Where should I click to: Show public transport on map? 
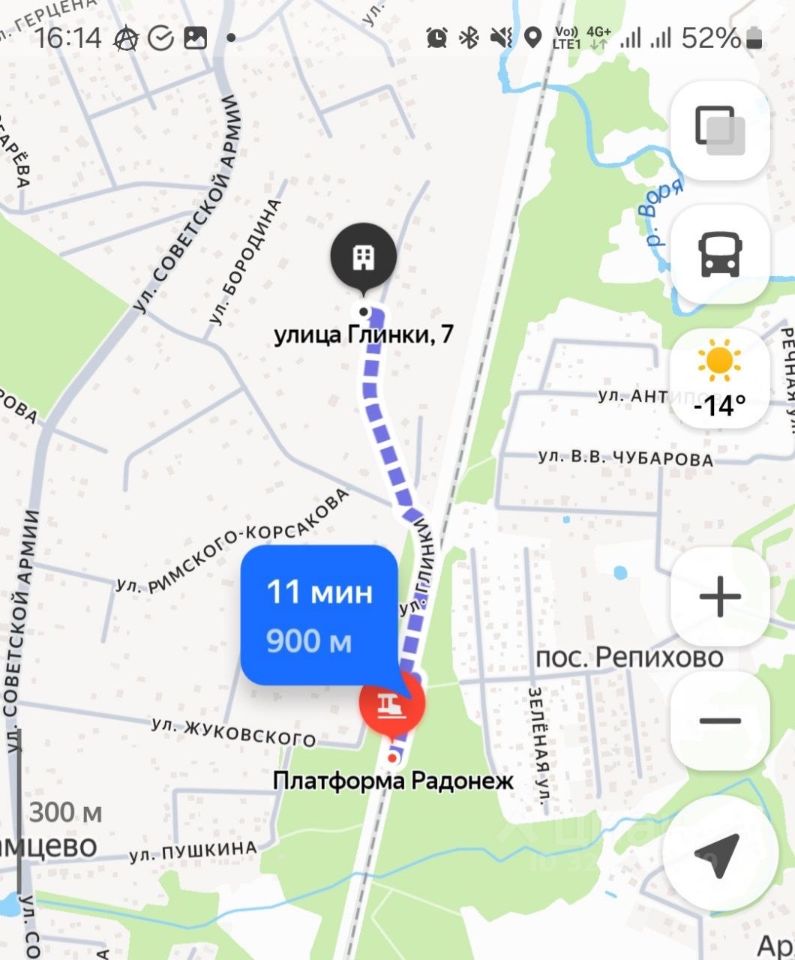[720, 254]
